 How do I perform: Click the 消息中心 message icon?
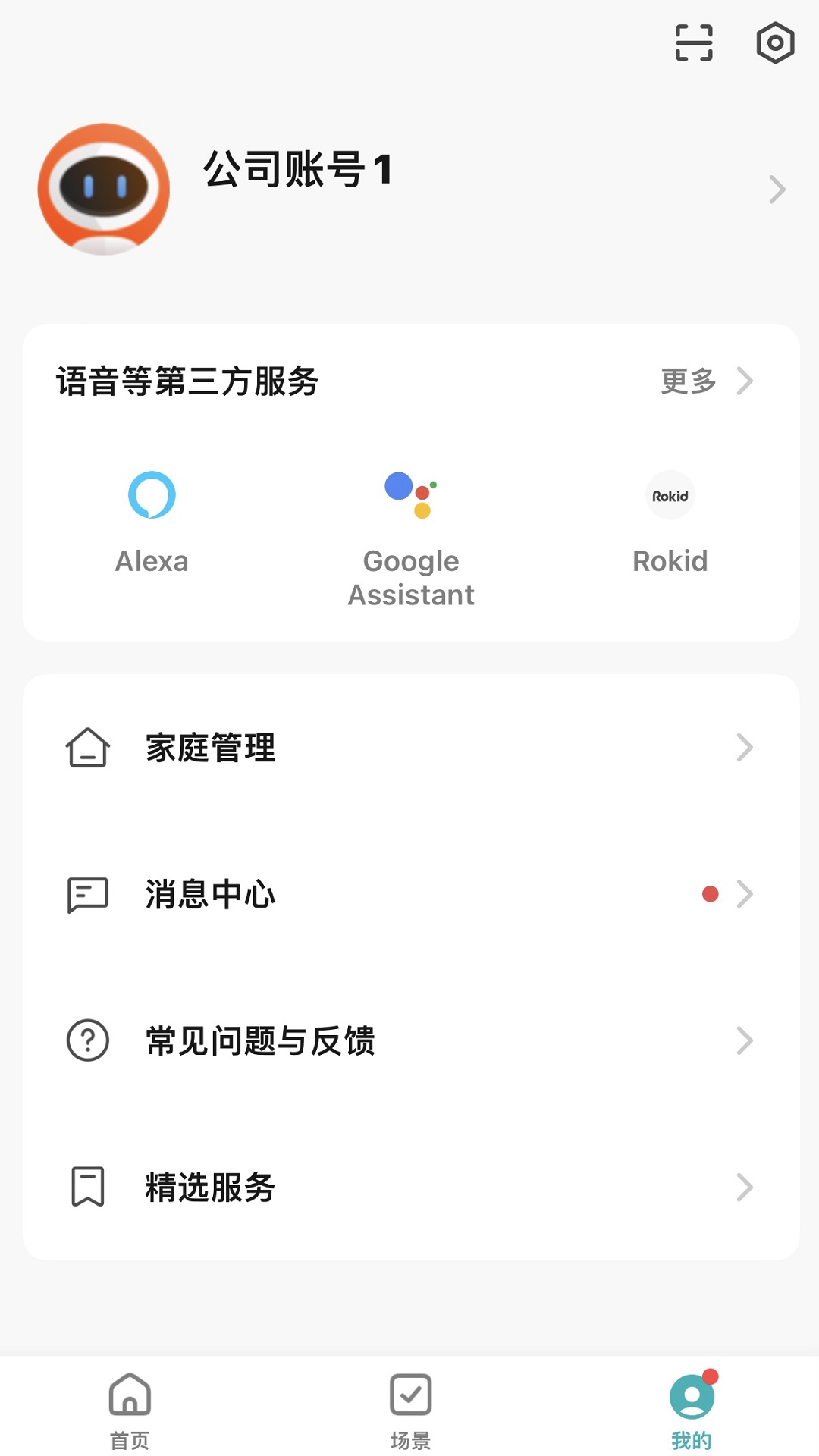click(88, 896)
